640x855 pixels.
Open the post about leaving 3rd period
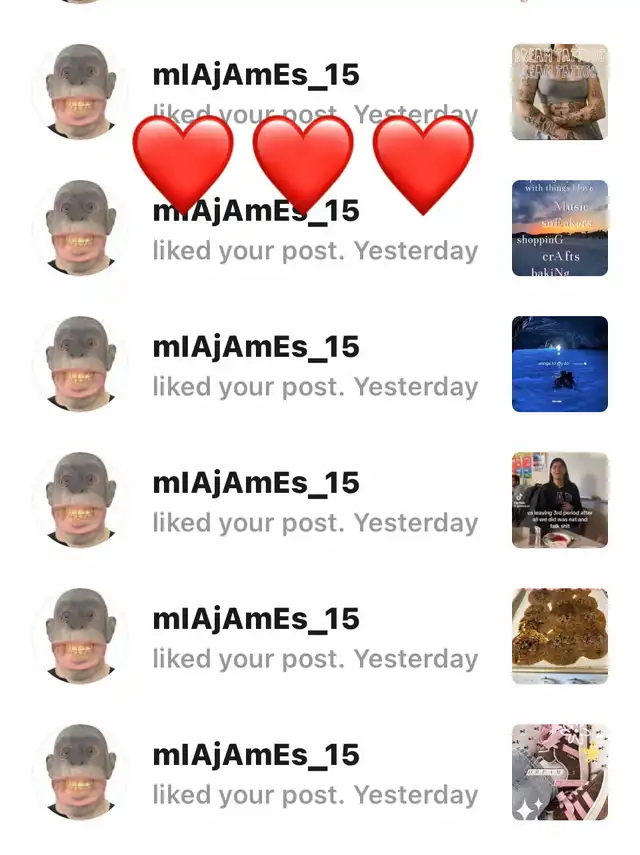coord(560,500)
